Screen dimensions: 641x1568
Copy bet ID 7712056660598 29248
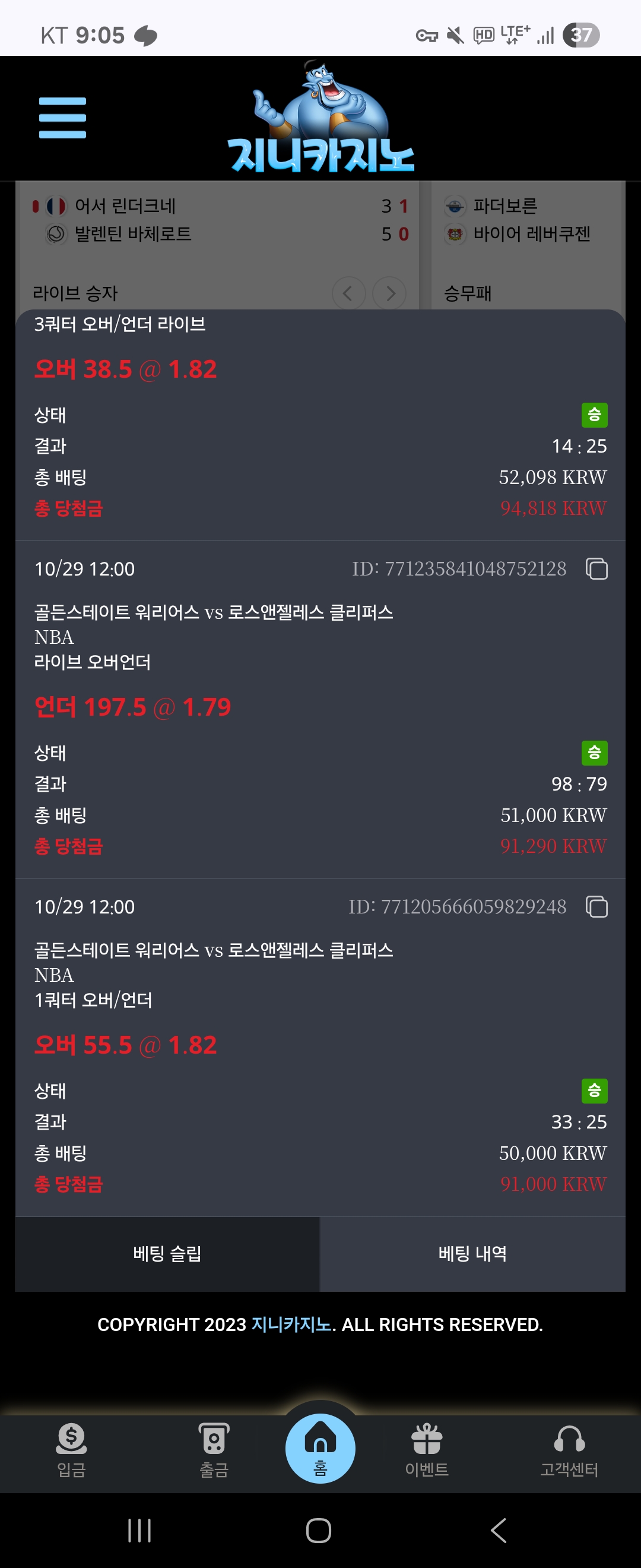tap(596, 906)
